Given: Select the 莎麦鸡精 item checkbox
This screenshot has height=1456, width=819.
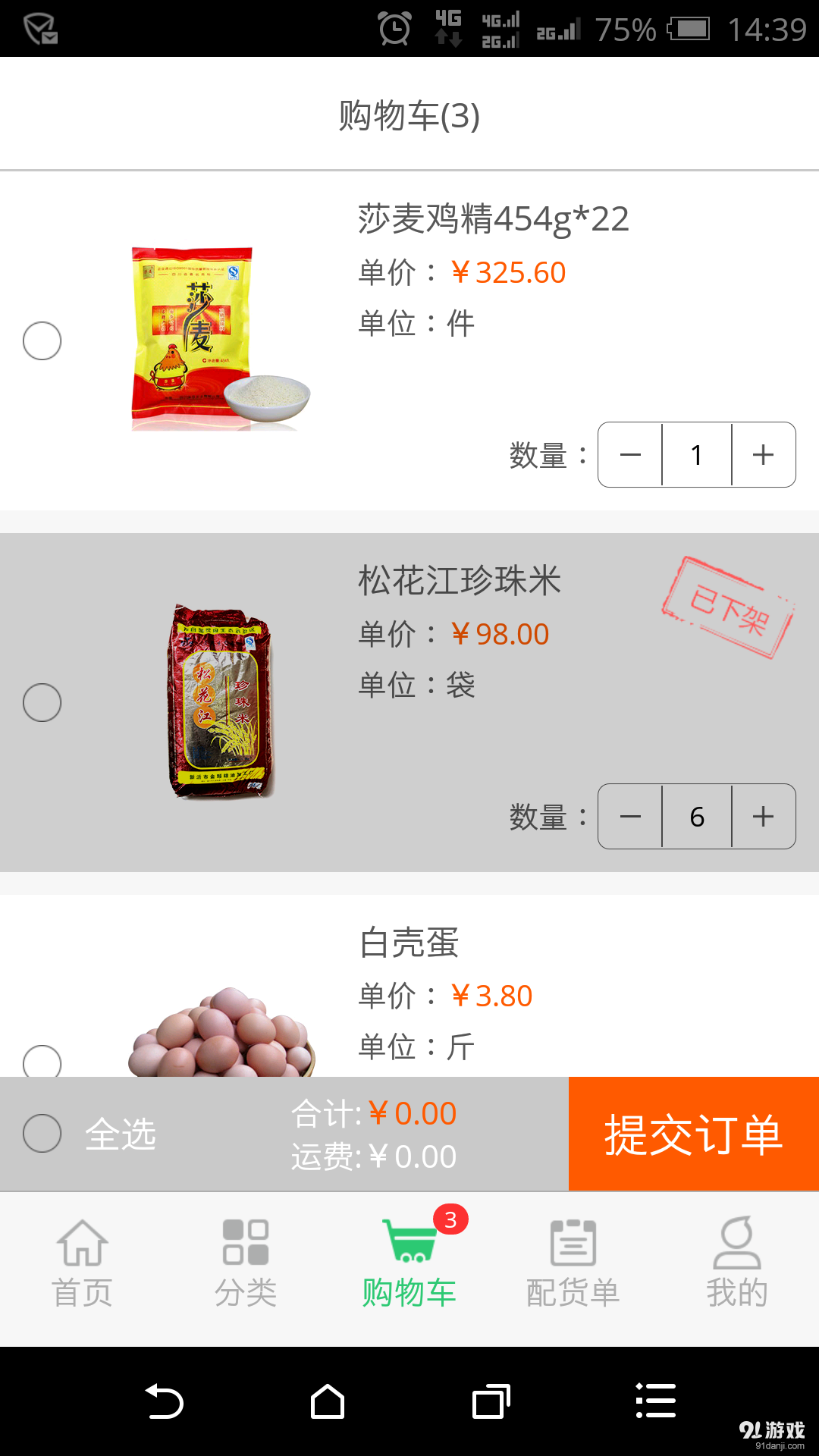Looking at the screenshot, I should click(x=42, y=340).
